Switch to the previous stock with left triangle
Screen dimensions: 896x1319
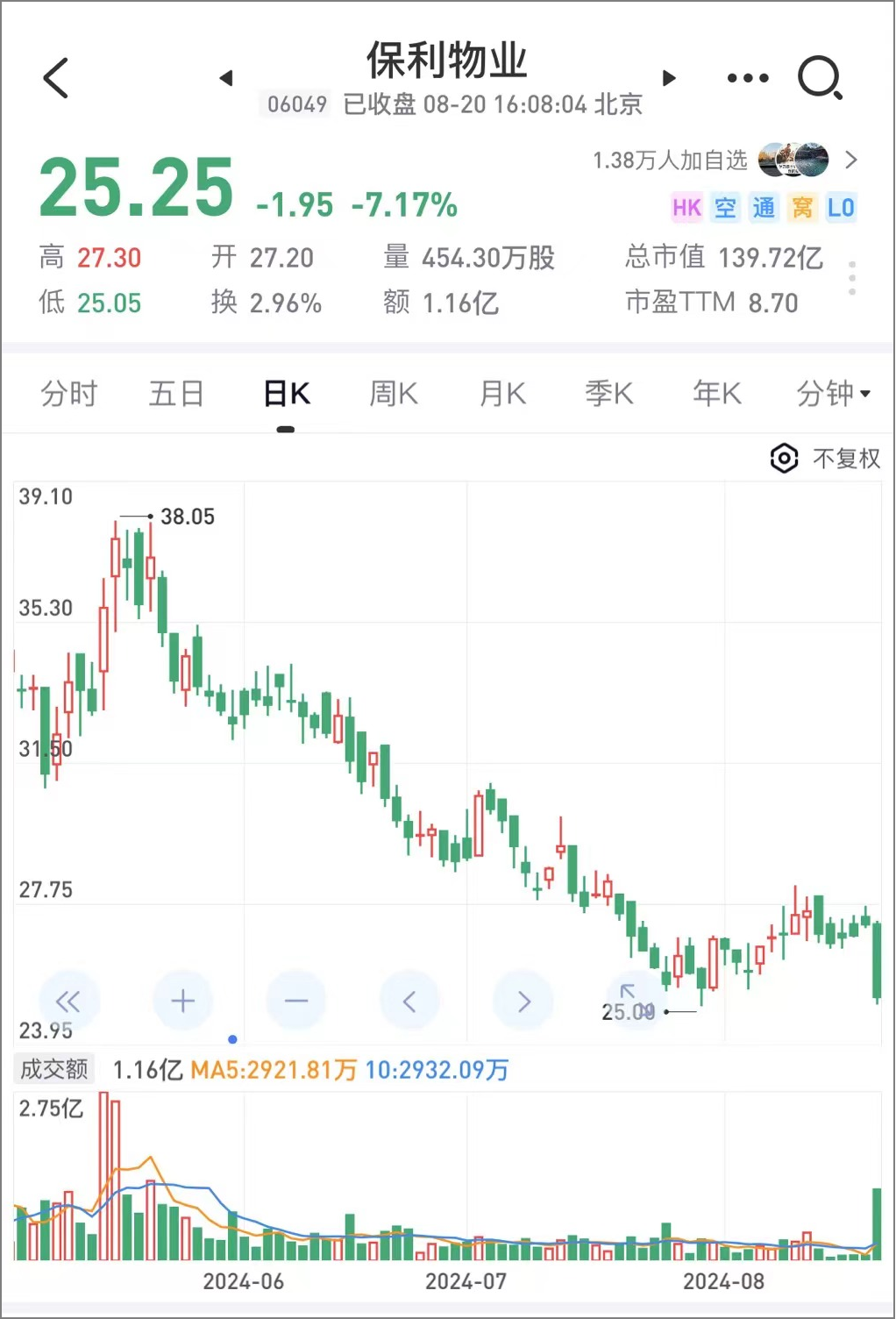click(226, 78)
